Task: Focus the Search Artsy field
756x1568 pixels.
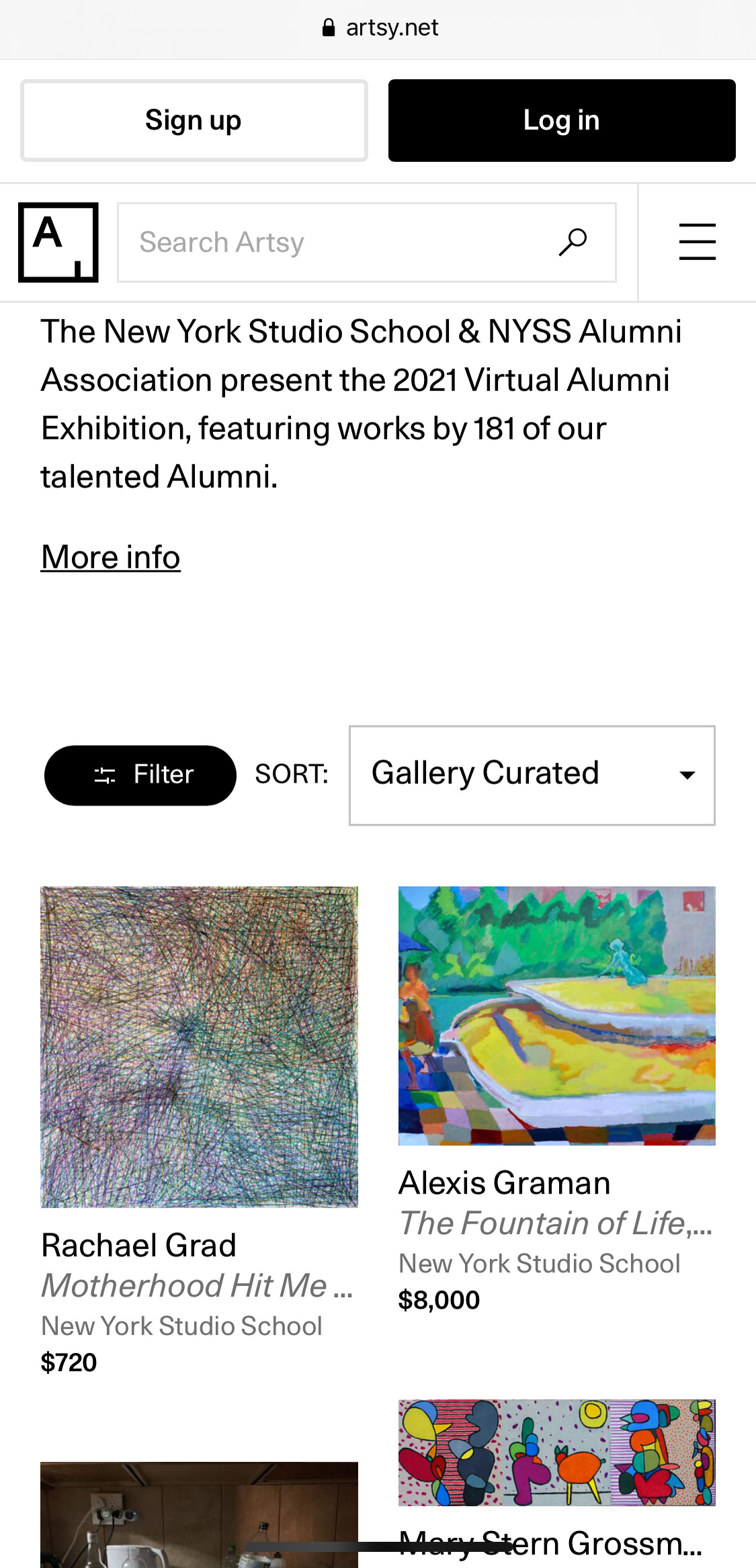Action: click(336, 243)
